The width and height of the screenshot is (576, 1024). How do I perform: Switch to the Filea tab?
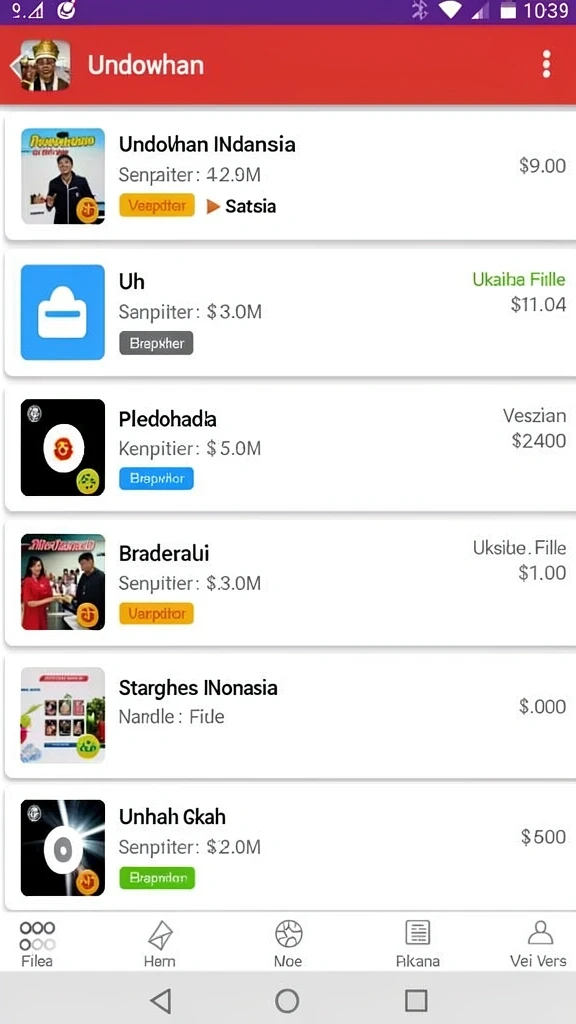37,944
